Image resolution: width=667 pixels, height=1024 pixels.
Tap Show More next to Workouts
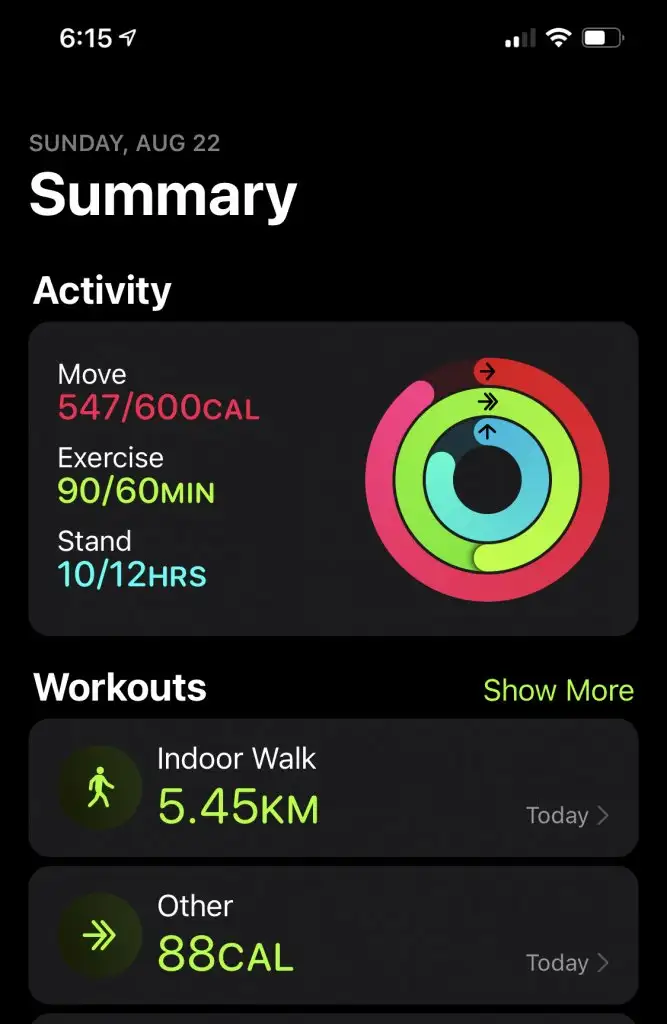click(x=558, y=690)
